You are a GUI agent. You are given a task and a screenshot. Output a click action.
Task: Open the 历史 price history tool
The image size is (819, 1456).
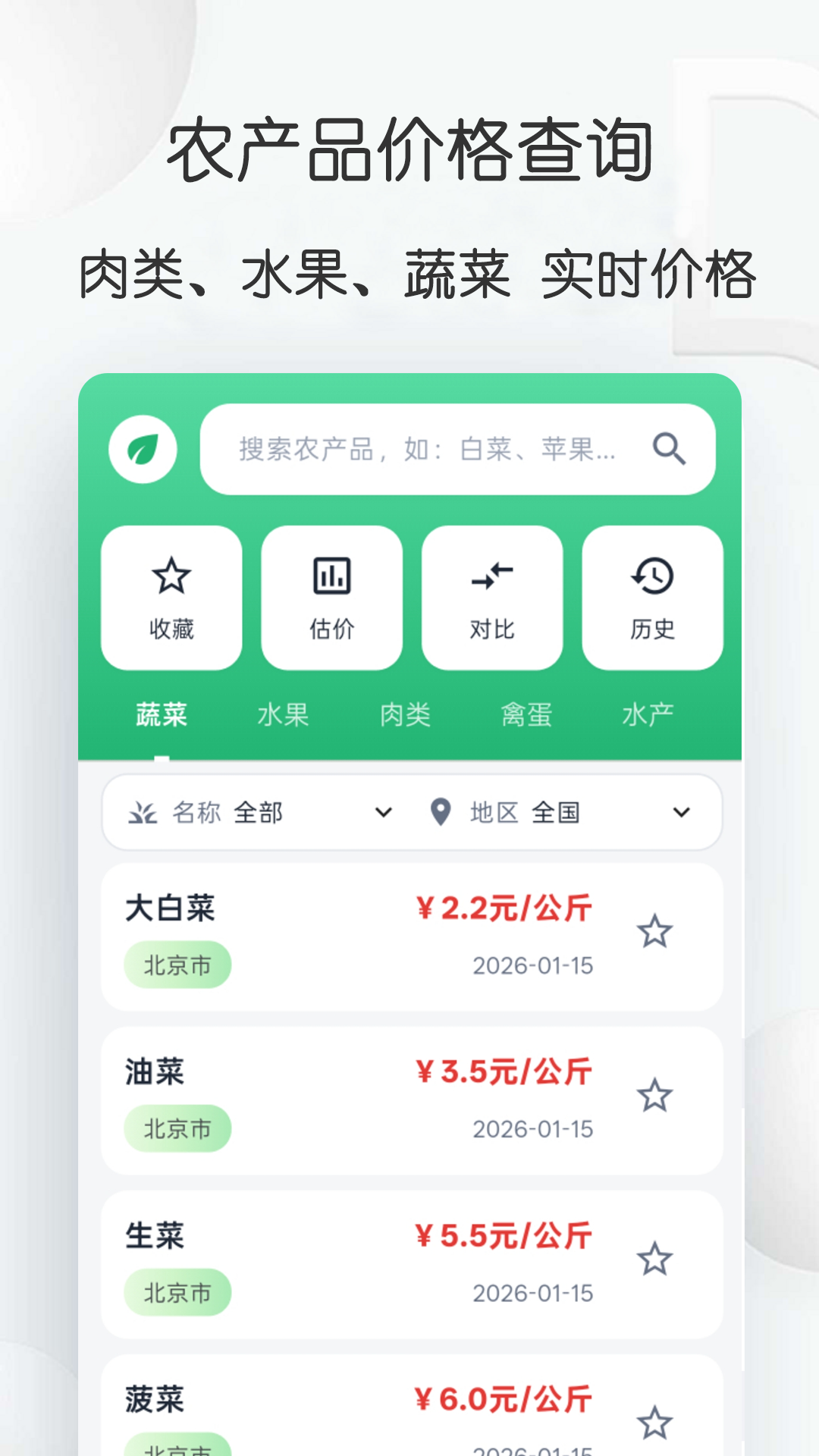(653, 598)
